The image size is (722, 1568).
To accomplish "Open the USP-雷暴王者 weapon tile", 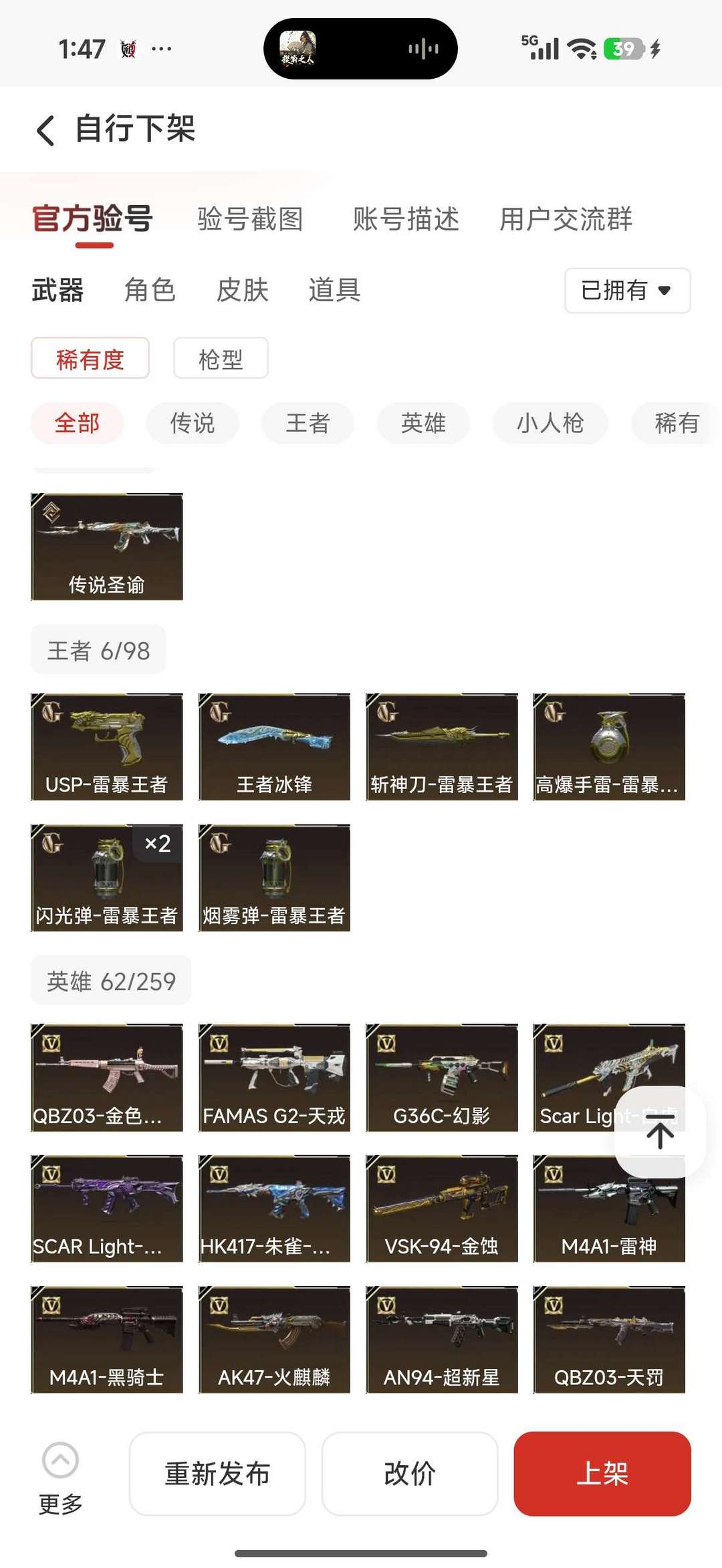I will [107, 746].
